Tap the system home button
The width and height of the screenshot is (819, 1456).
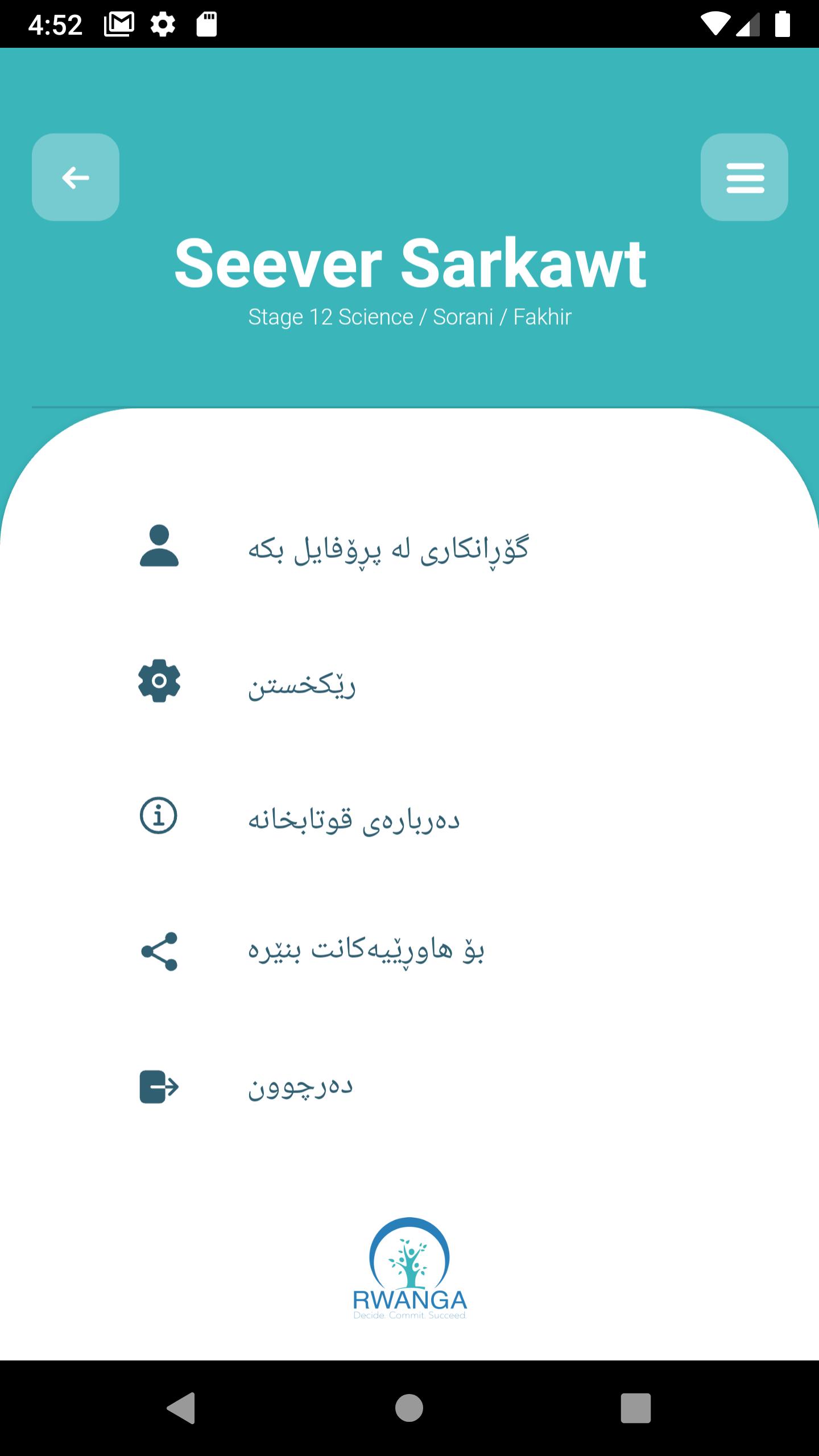pyautogui.click(x=409, y=1408)
